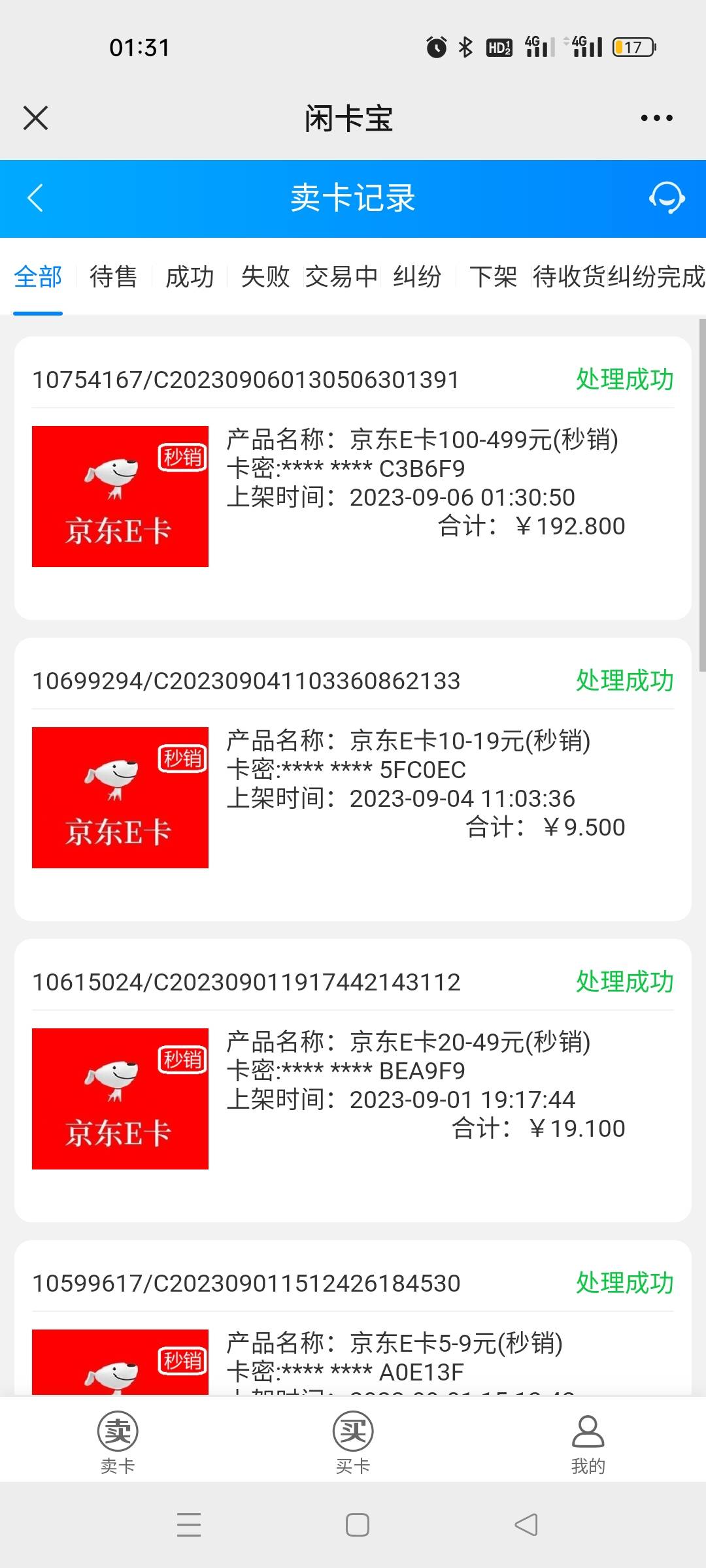
Task: Contact customer service via headset icon
Action: tap(666, 198)
